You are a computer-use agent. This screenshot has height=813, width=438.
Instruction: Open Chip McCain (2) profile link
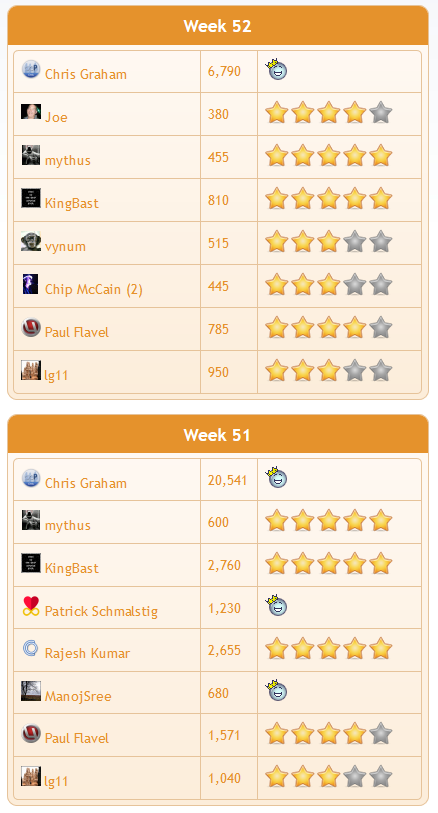click(x=94, y=289)
